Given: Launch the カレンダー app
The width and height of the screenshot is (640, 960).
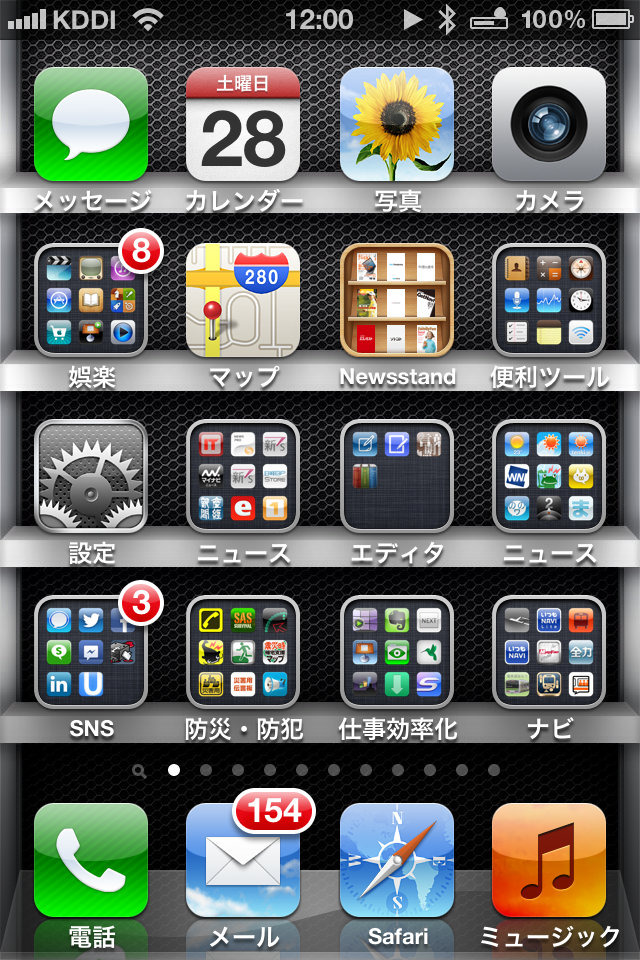Looking at the screenshot, I should click(x=243, y=124).
